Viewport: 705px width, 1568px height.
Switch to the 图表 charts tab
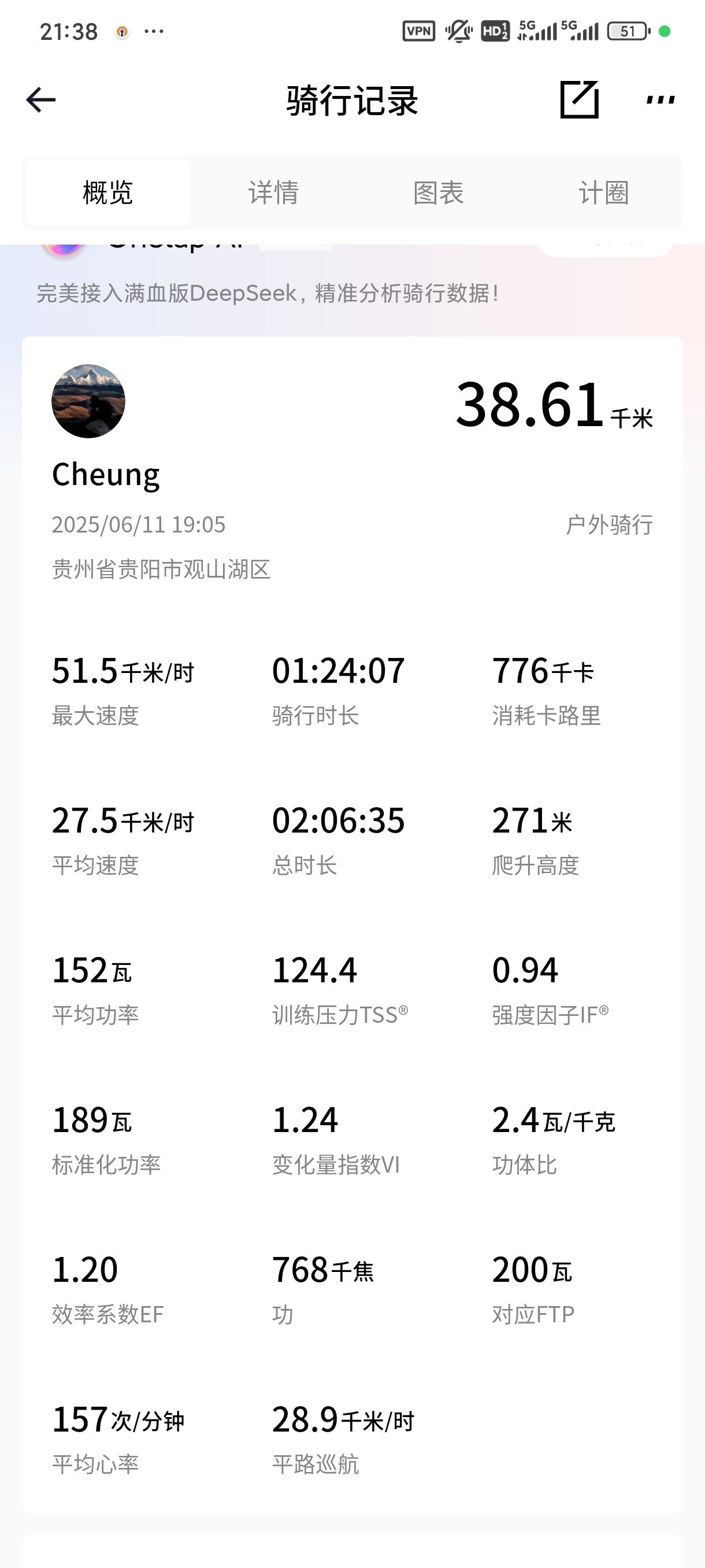click(x=439, y=193)
